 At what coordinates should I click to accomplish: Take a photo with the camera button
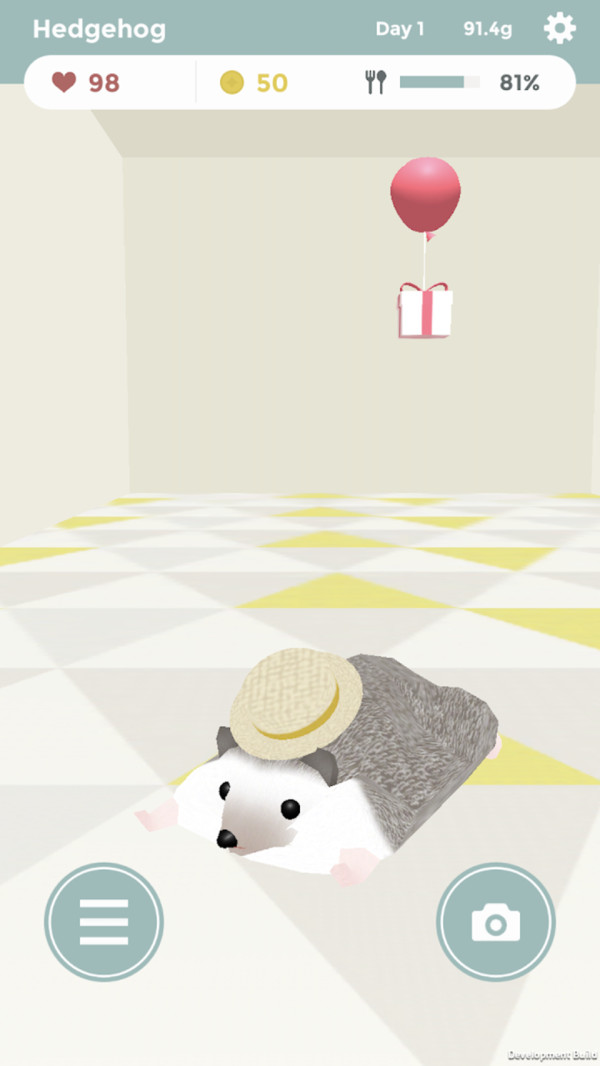click(495, 921)
